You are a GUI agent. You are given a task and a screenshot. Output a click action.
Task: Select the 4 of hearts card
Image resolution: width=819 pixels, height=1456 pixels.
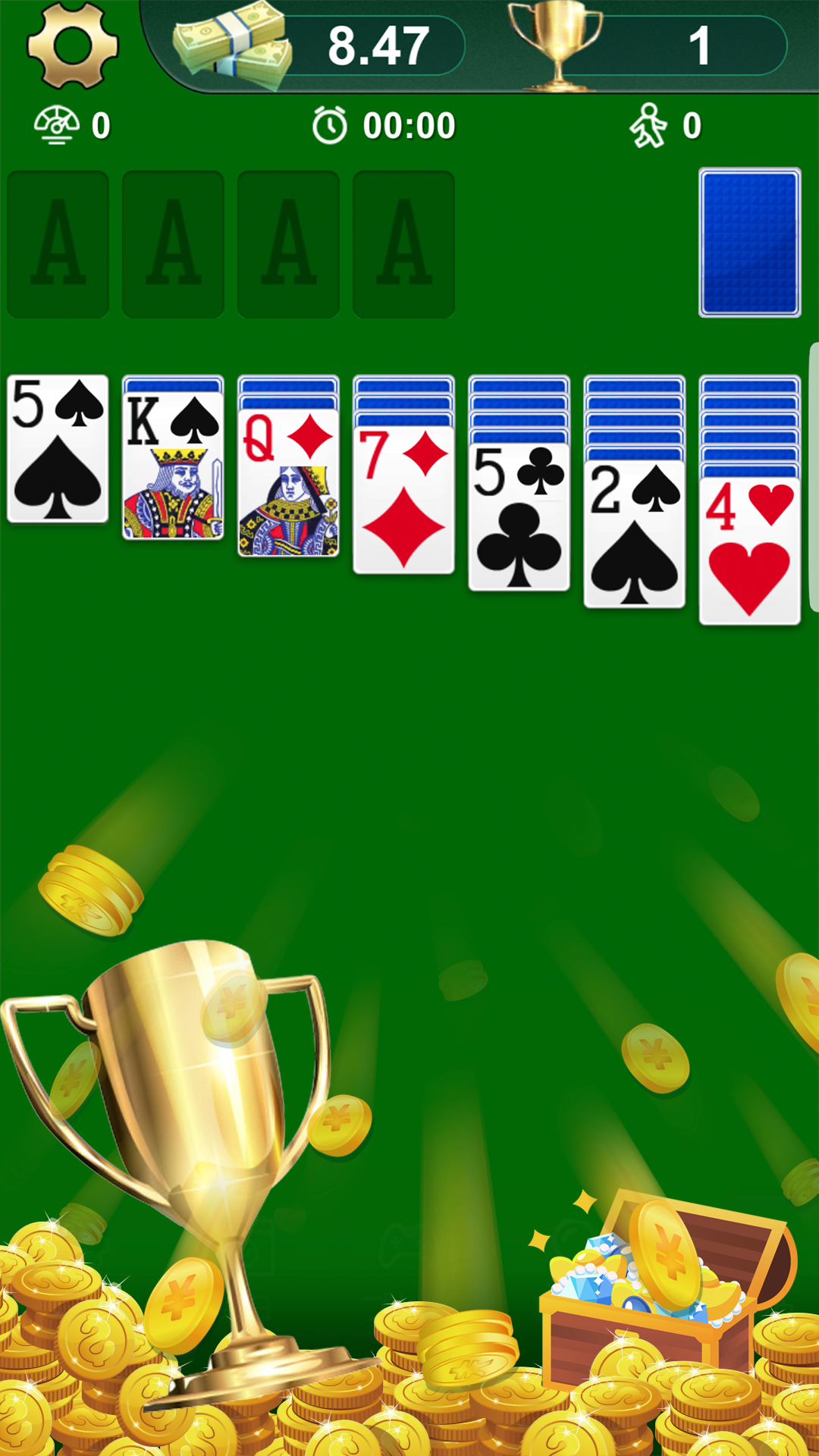tap(749, 552)
